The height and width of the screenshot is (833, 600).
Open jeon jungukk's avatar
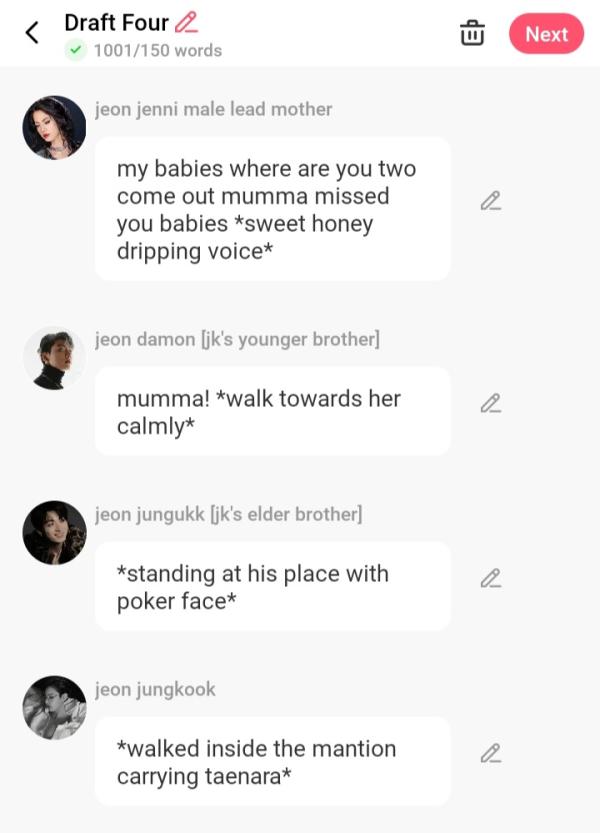pos(54,533)
